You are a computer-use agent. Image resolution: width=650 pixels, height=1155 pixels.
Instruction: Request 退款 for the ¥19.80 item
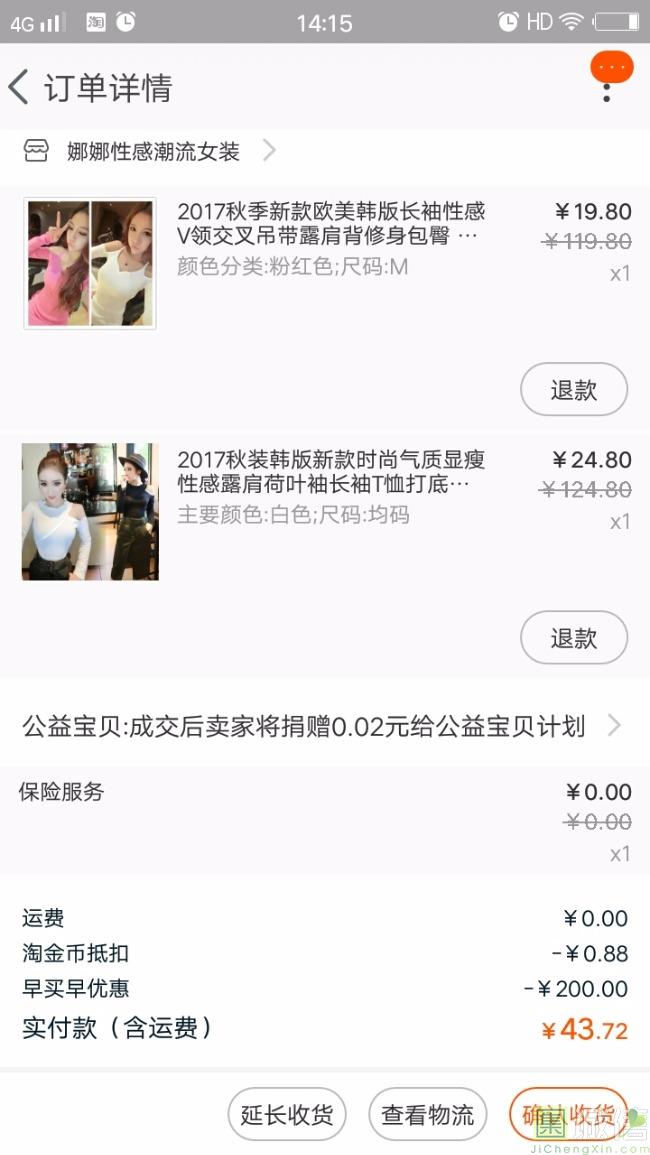(x=574, y=390)
